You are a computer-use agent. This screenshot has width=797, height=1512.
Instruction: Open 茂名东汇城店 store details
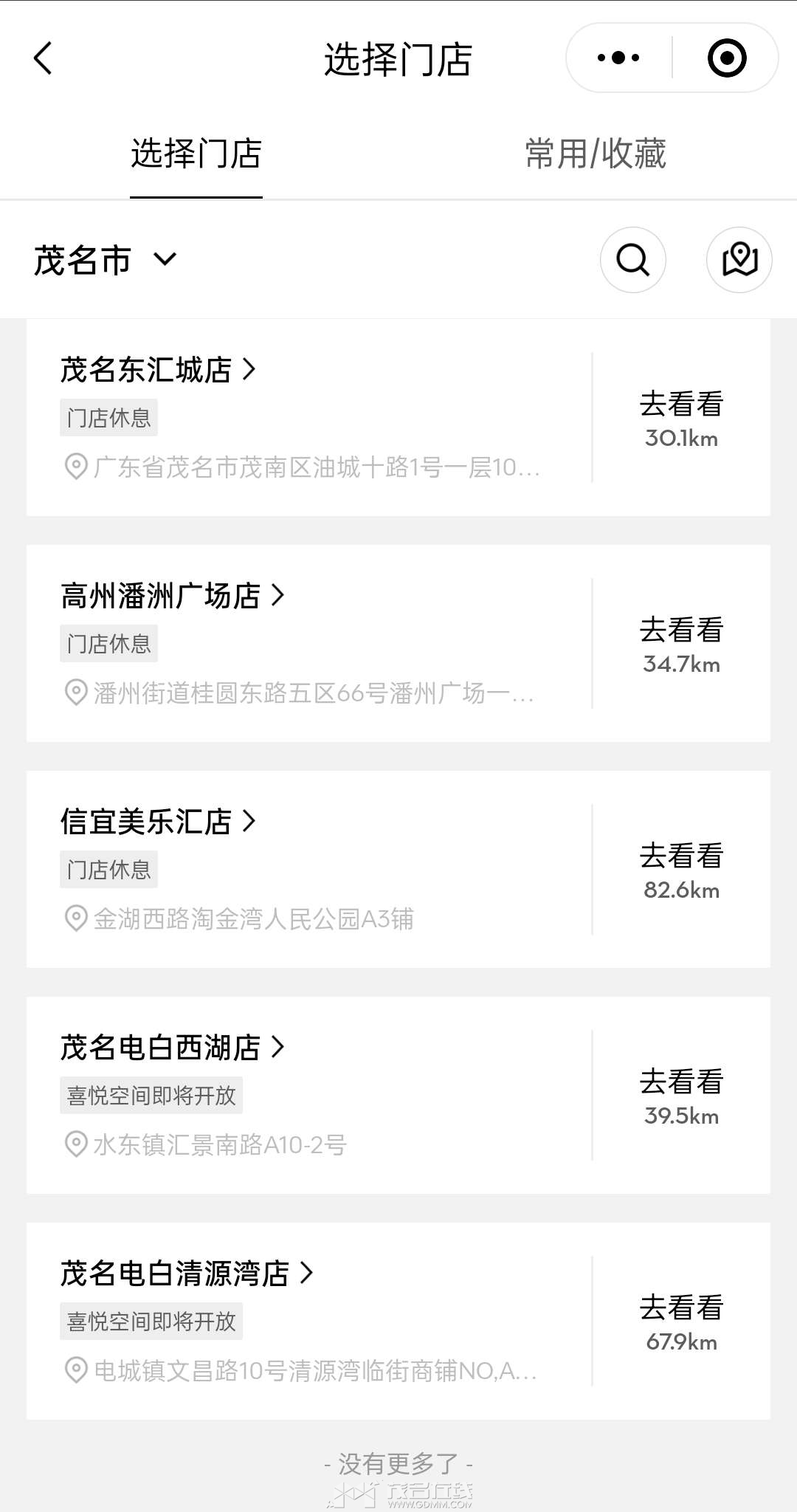[x=158, y=370]
